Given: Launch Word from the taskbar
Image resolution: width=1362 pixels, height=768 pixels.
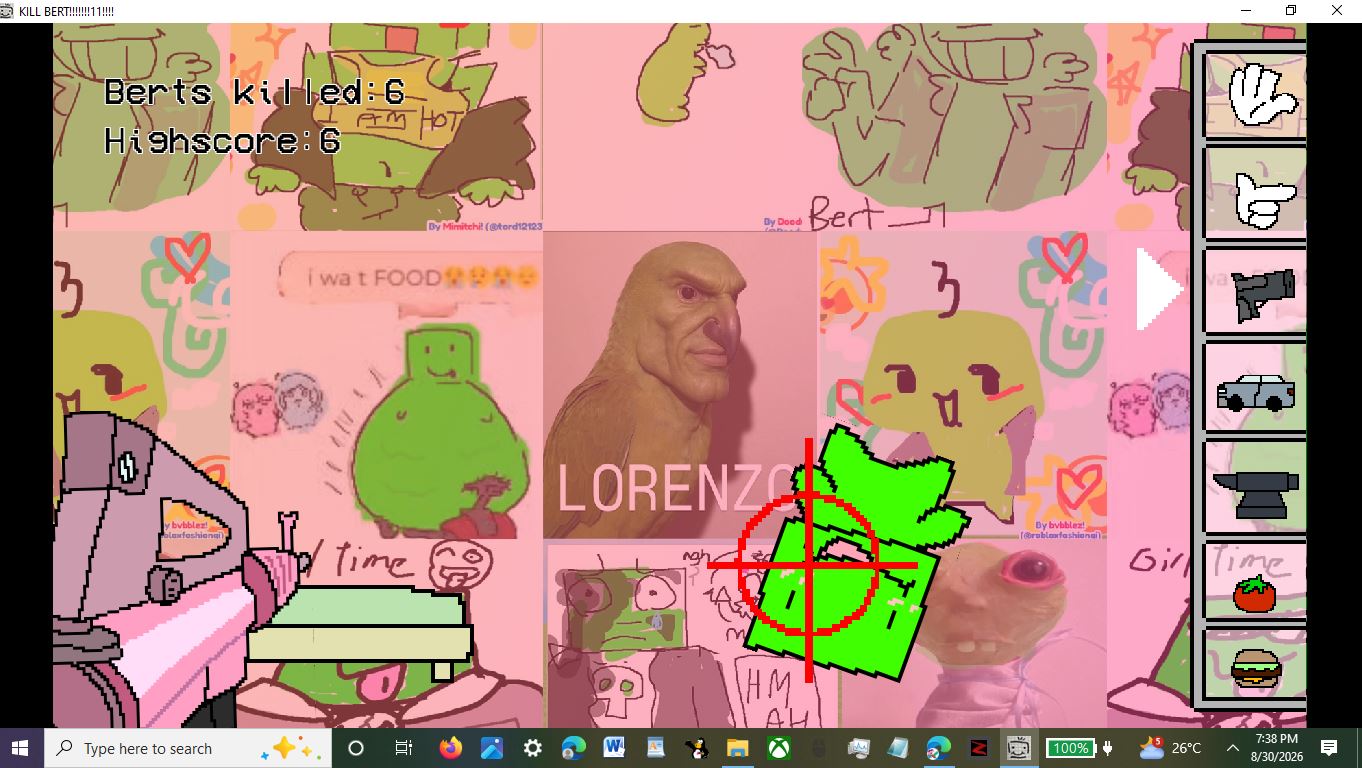Looking at the screenshot, I should [x=614, y=748].
